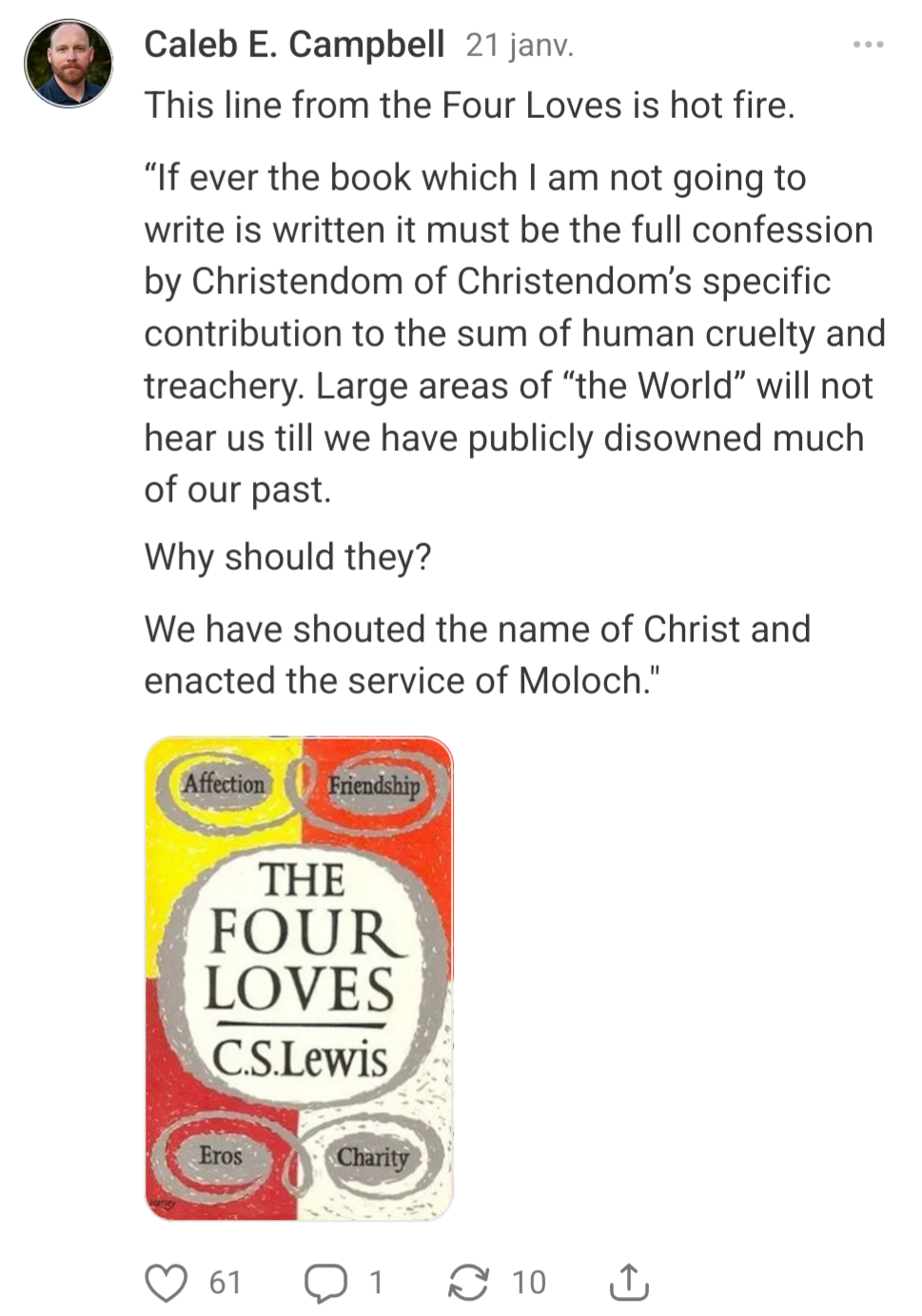Open Caleb E. Campbell's profile picture
The height and width of the screenshot is (1316, 922).
tap(68, 63)
